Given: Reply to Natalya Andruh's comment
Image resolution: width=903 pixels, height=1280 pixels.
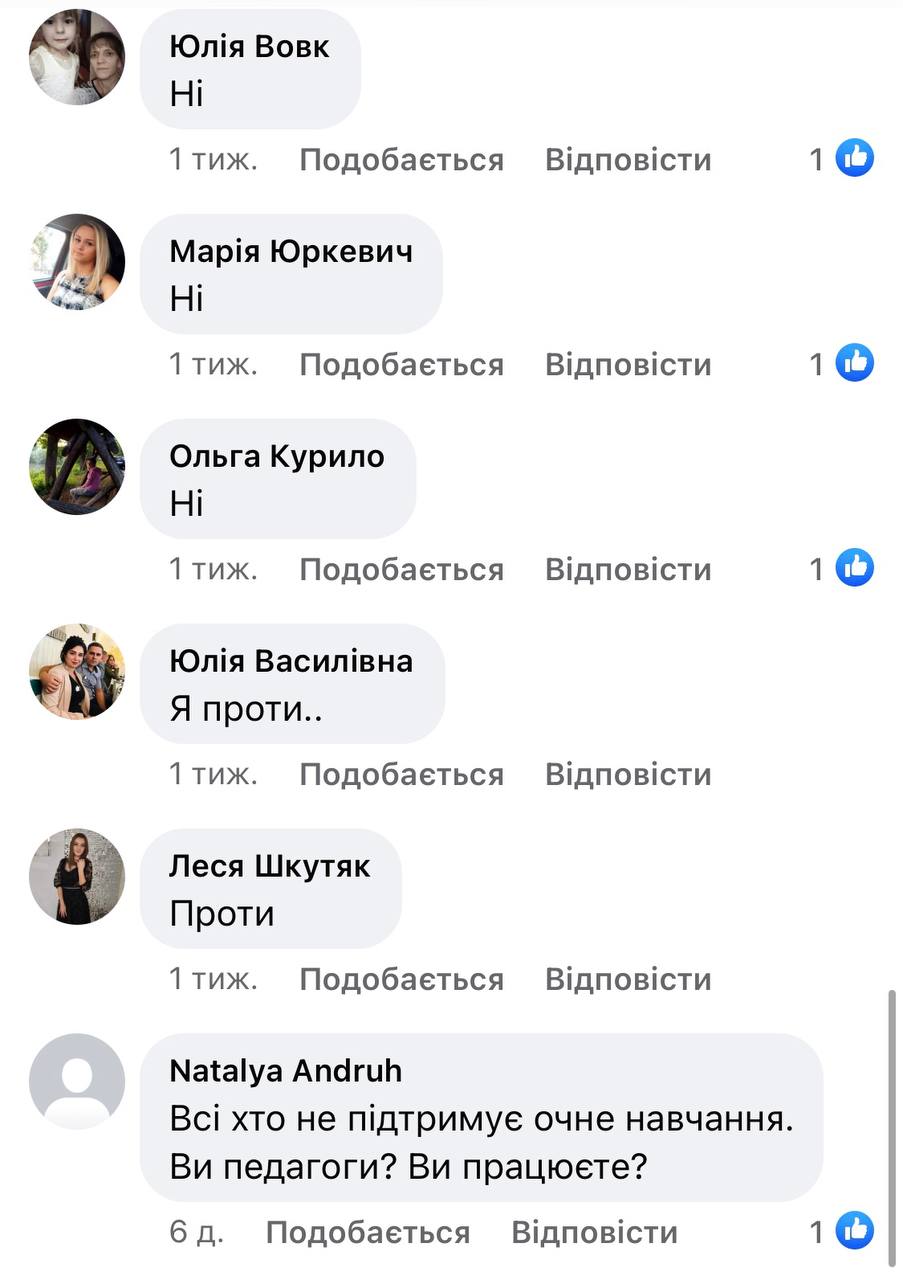Looking at the screenshot, I should click(x=594, y=1233).
